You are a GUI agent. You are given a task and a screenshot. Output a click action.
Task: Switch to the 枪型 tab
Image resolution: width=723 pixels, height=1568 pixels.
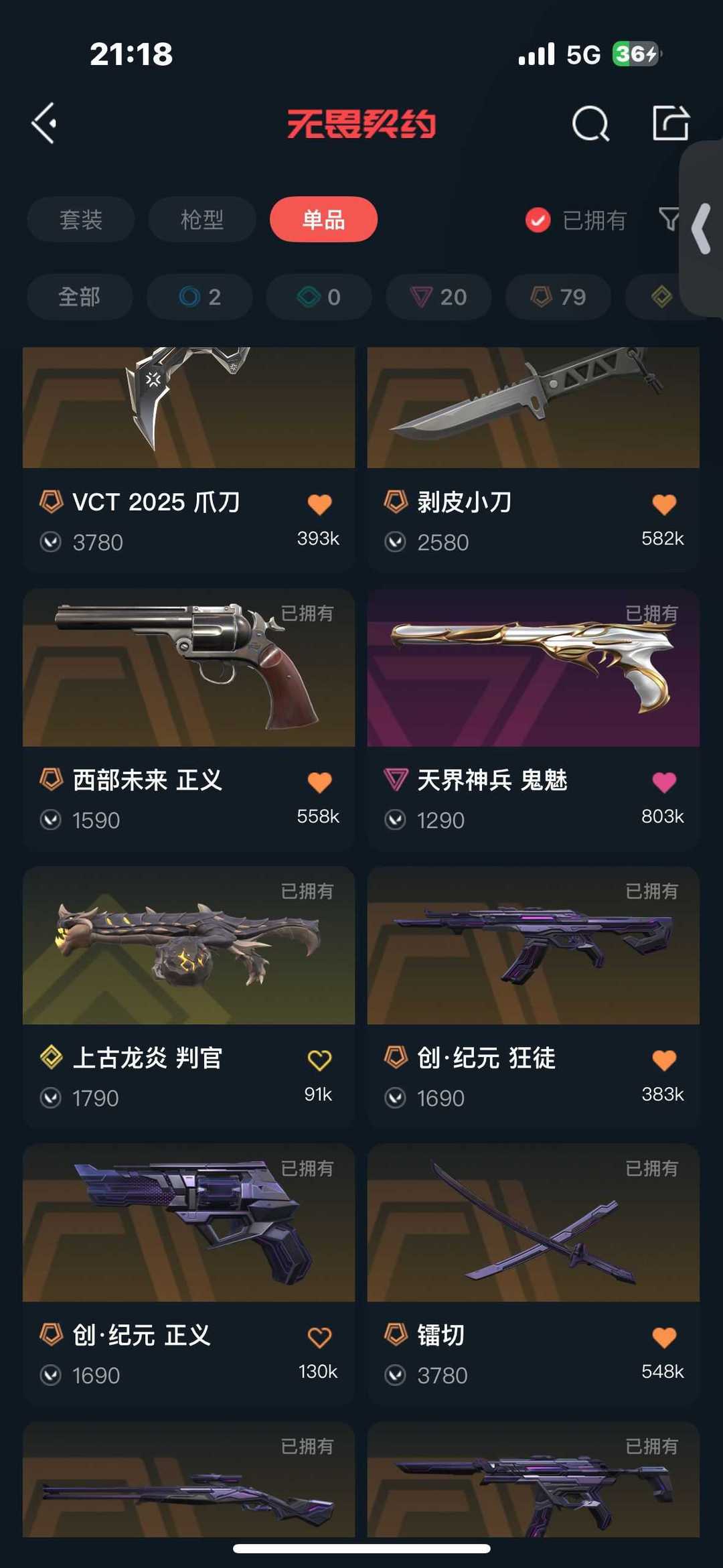coord(202,219)
